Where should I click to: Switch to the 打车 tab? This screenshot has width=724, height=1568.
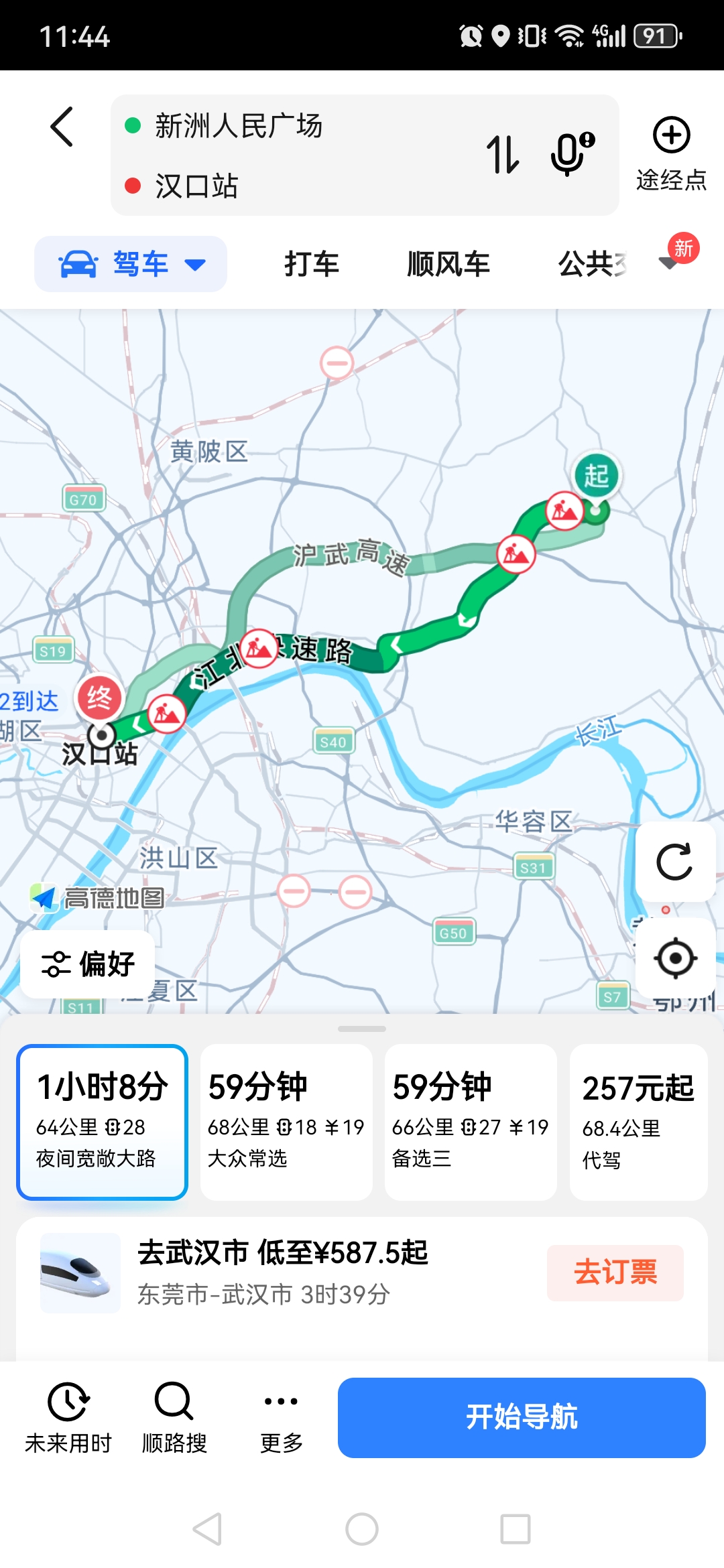312,264
